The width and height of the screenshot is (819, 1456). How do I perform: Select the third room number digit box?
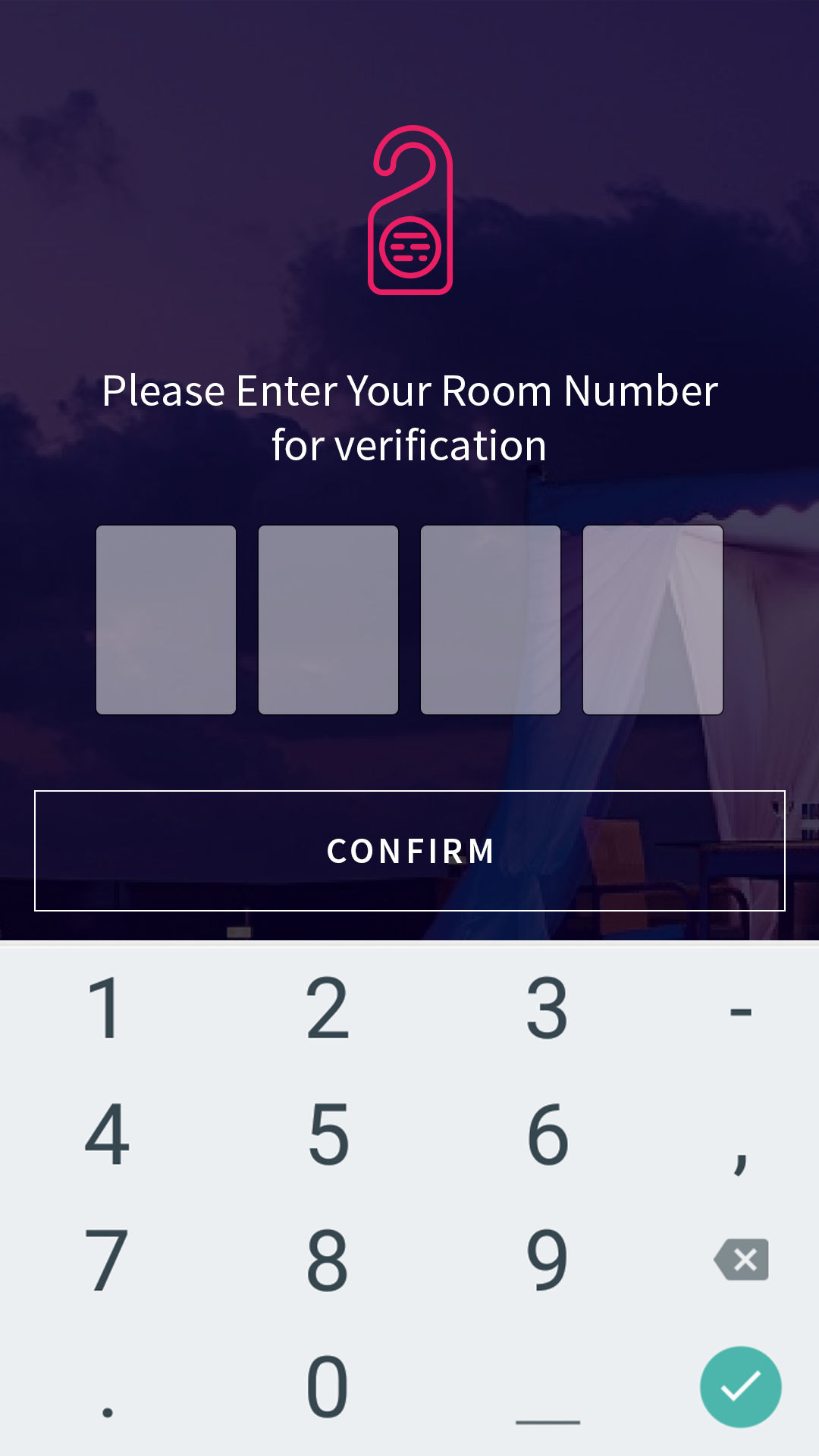[x=491, y=620]
